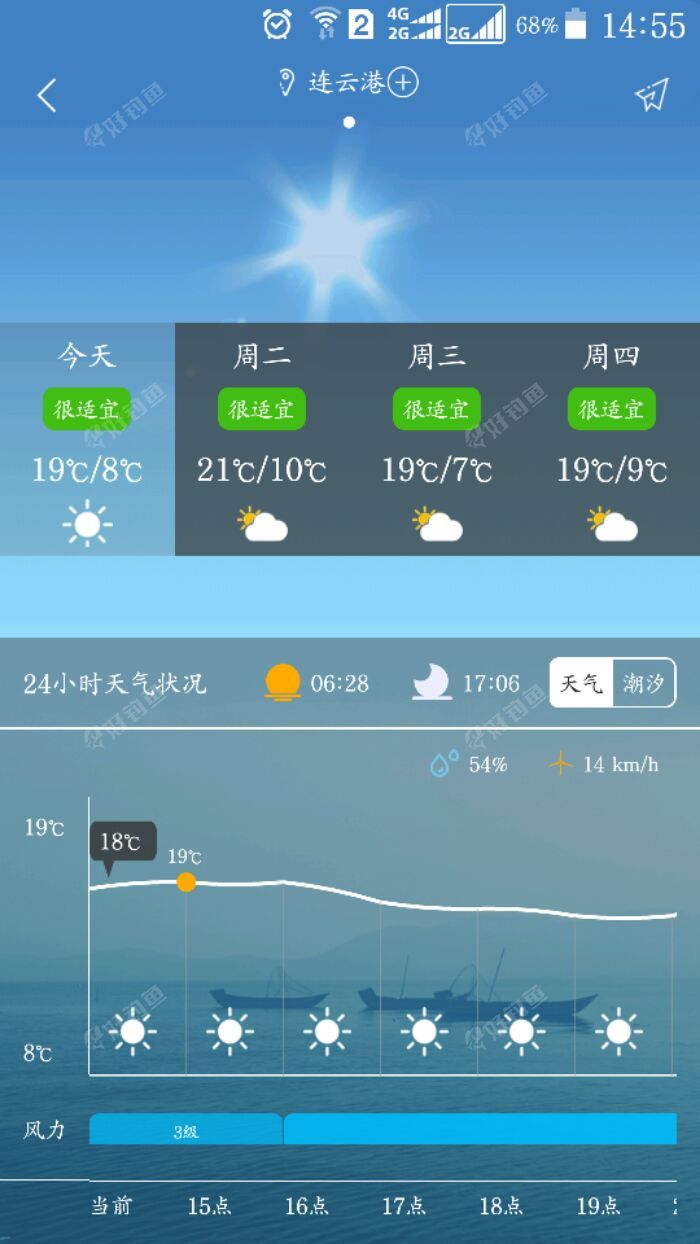Viewport: 700px width, 1244px height.
Task: Share the weather via paper plane icon
Action: point(651,95)
